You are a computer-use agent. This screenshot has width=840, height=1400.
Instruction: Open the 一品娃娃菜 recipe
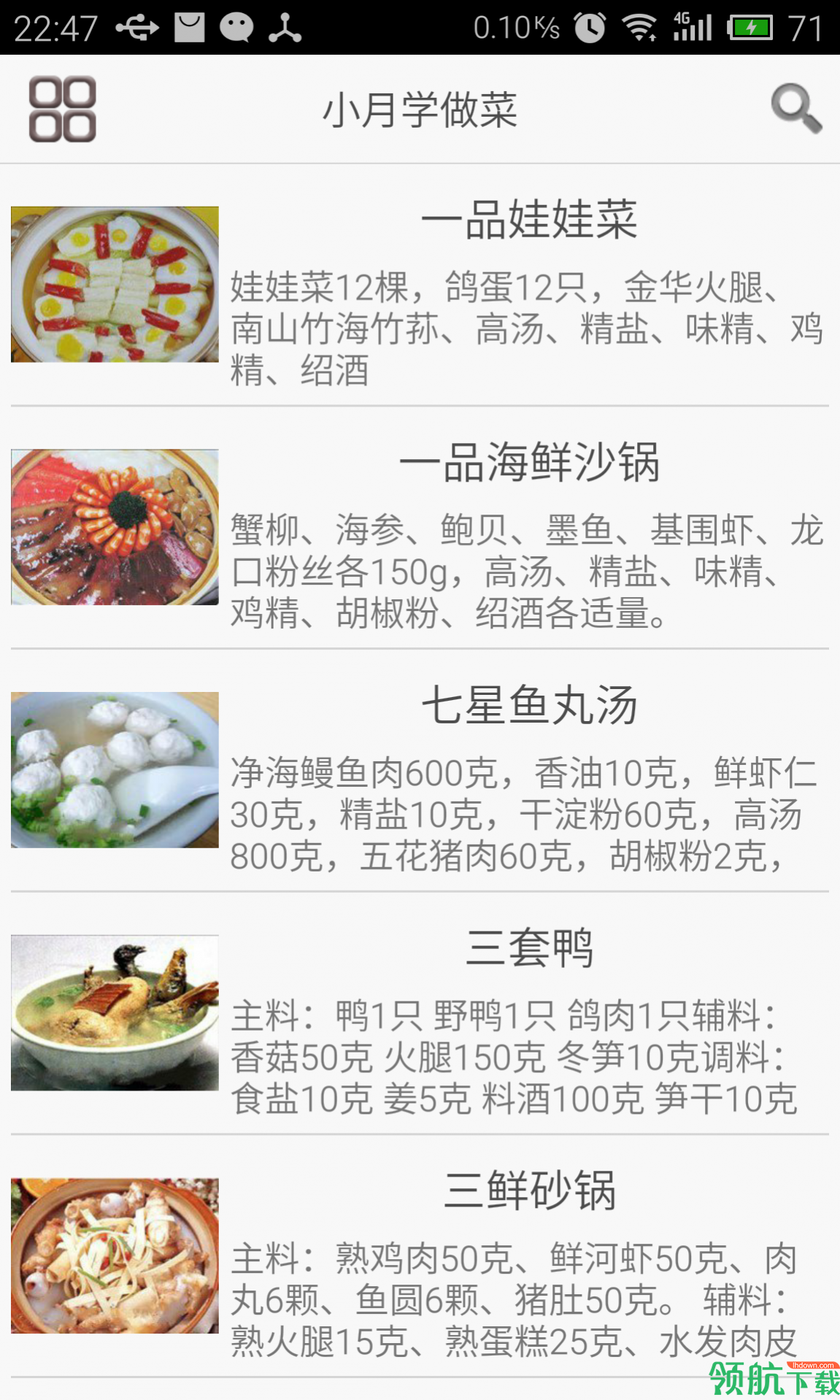pos(528,219)
